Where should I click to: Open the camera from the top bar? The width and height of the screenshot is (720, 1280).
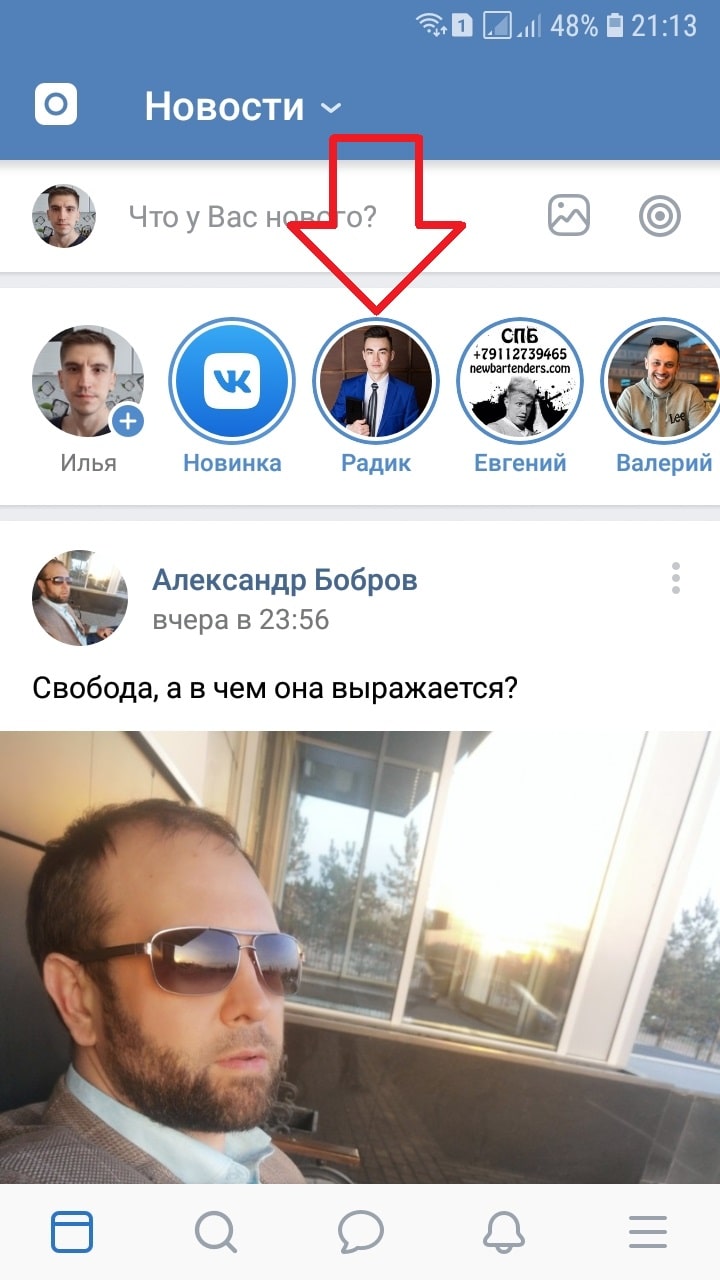55,103
